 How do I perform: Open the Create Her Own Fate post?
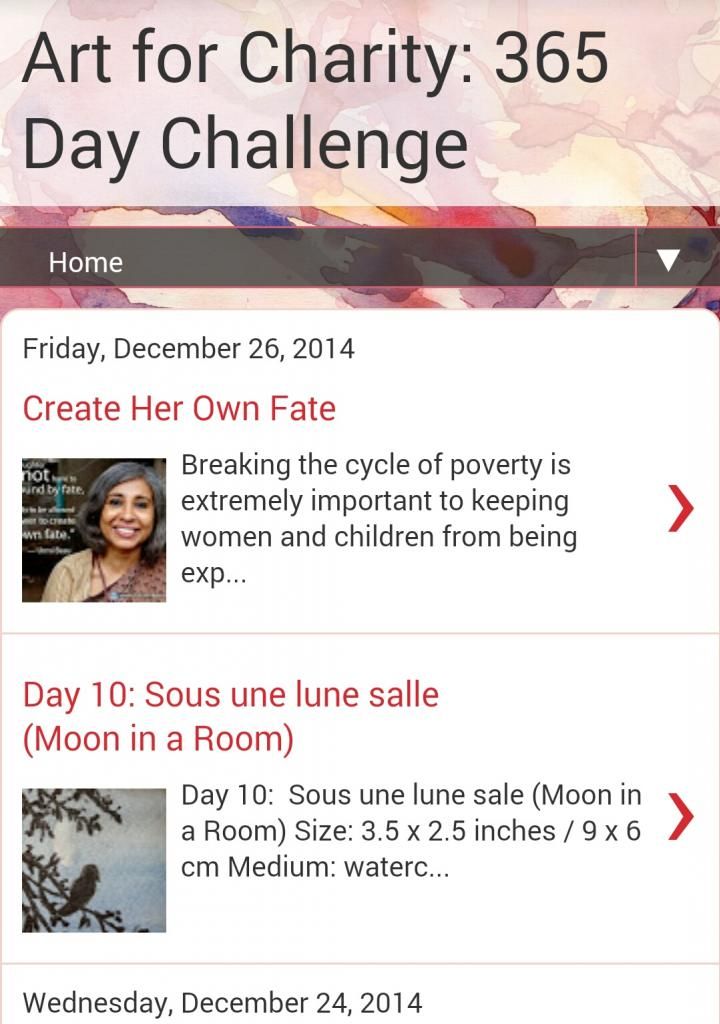[179, 408]
